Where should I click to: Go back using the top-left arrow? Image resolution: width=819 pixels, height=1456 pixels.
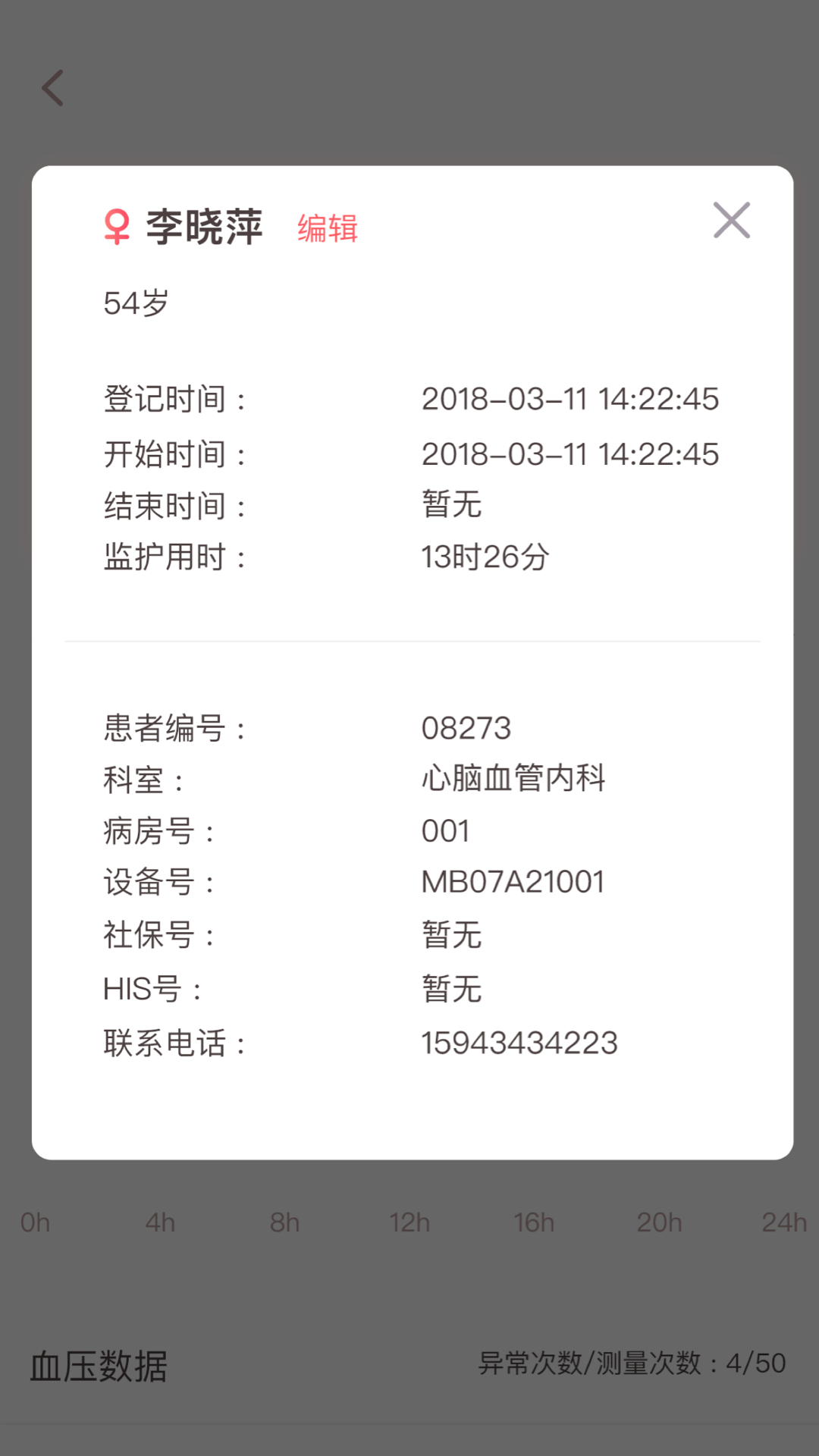pos(53,88)
